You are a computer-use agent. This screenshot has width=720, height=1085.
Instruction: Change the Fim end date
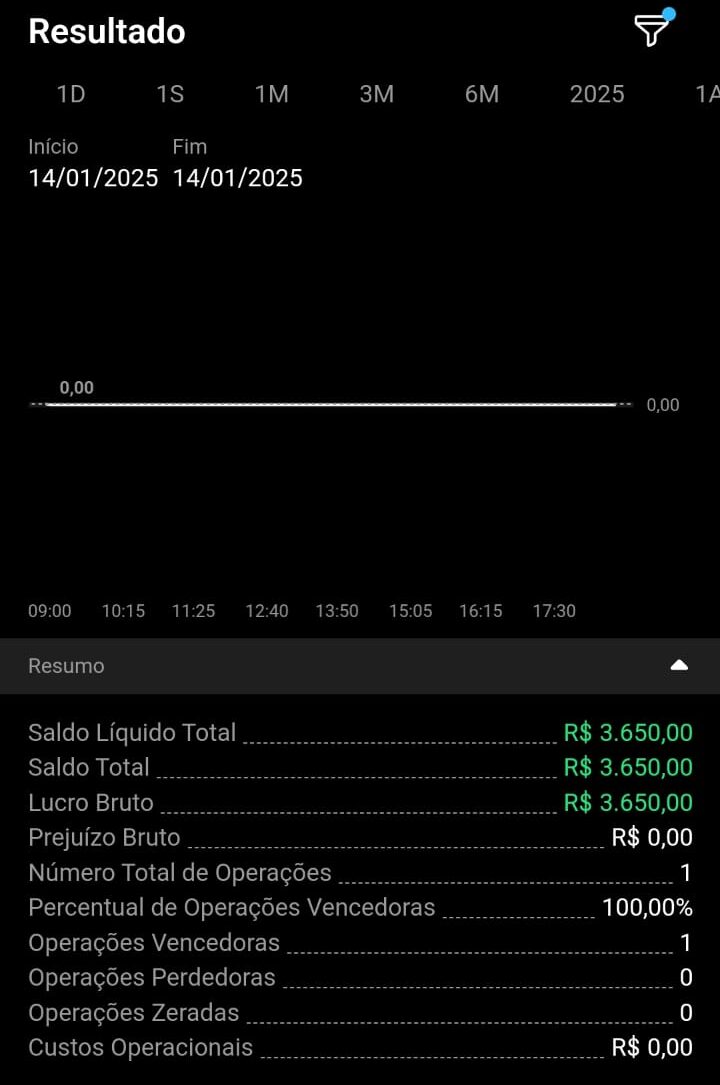(237, 178)
